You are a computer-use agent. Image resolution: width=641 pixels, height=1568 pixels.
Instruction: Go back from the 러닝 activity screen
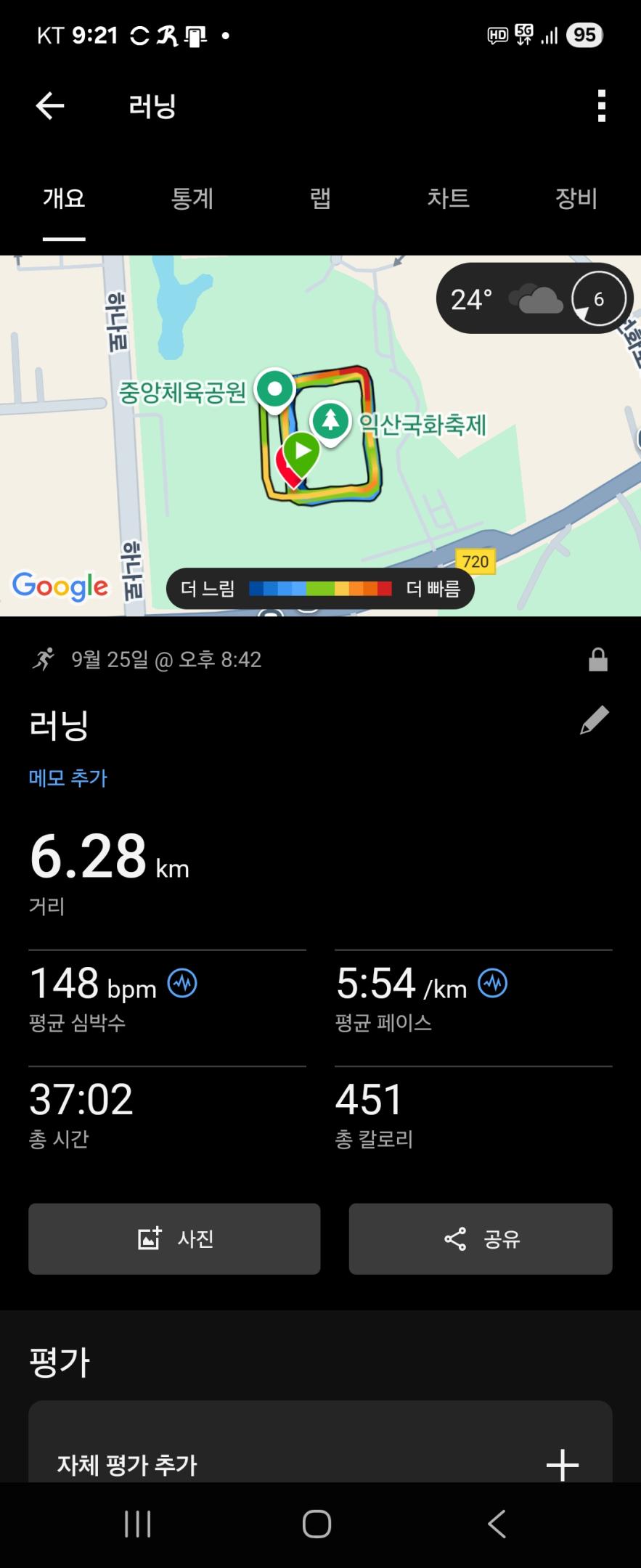(x=49, y=106)
